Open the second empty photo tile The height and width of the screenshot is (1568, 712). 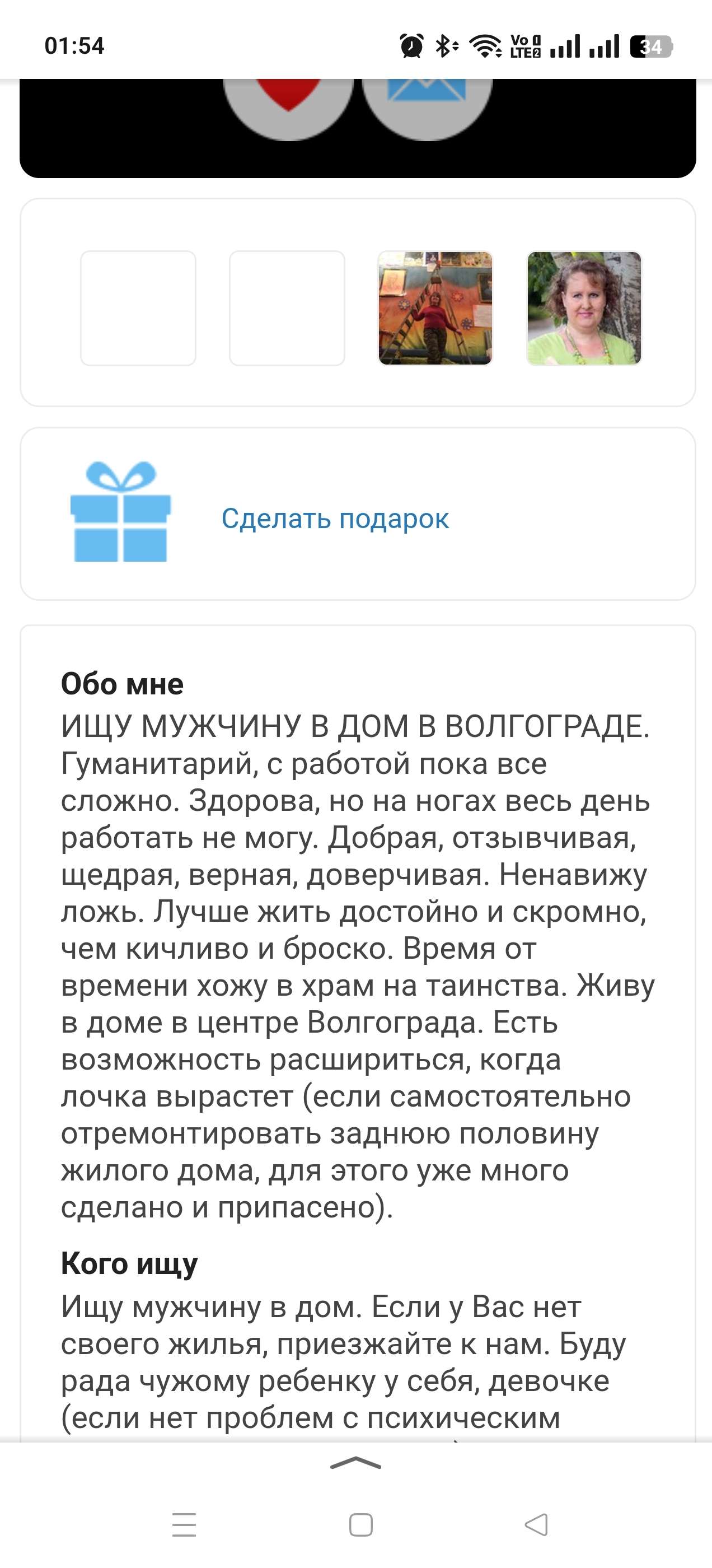287,308
